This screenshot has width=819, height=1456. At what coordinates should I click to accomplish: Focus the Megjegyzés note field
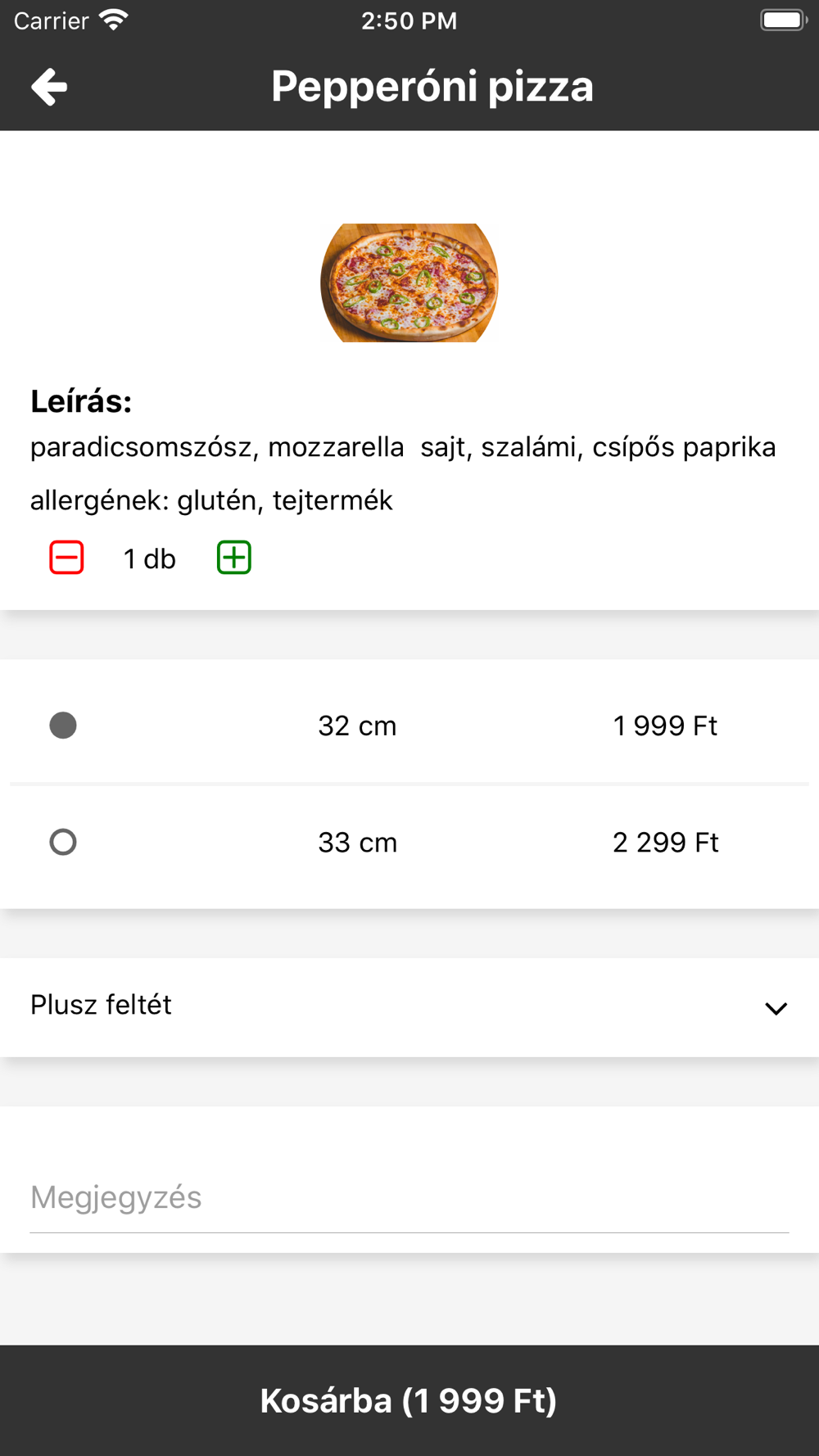point(409,1198)
